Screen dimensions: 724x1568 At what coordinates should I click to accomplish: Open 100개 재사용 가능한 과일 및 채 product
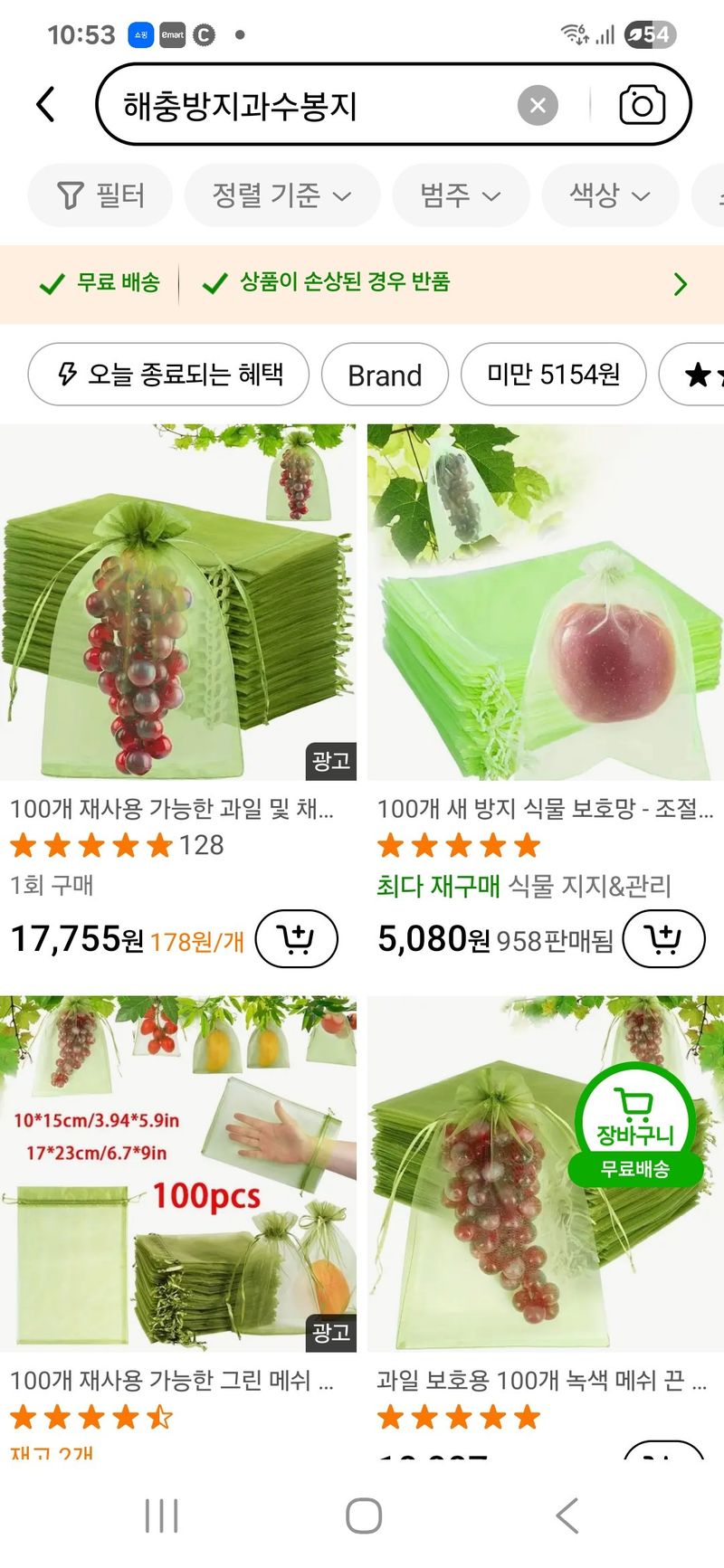(172, 808)
